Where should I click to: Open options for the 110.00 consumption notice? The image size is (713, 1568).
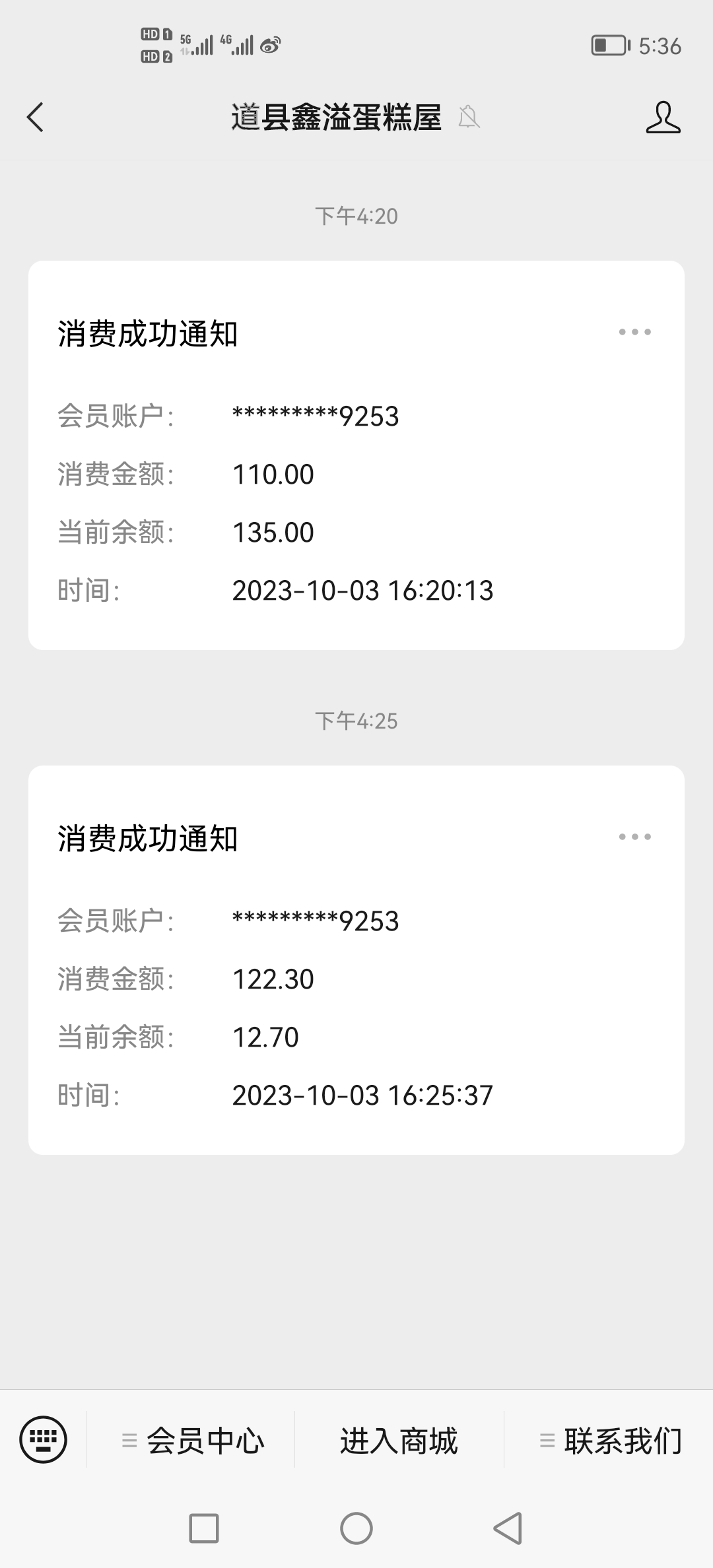click(634, 332)
